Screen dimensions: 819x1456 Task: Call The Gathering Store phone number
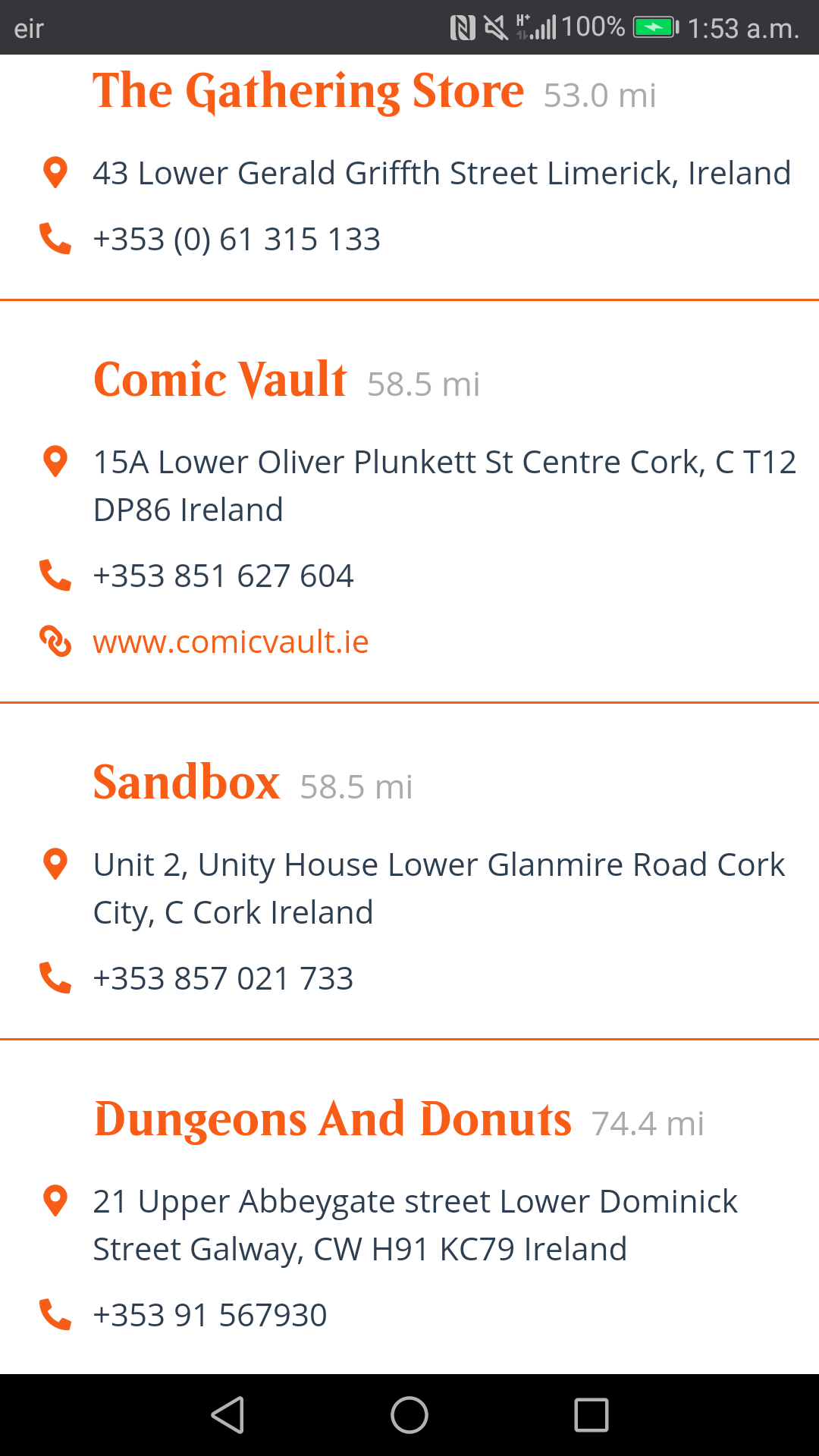(x=237, y=239)
